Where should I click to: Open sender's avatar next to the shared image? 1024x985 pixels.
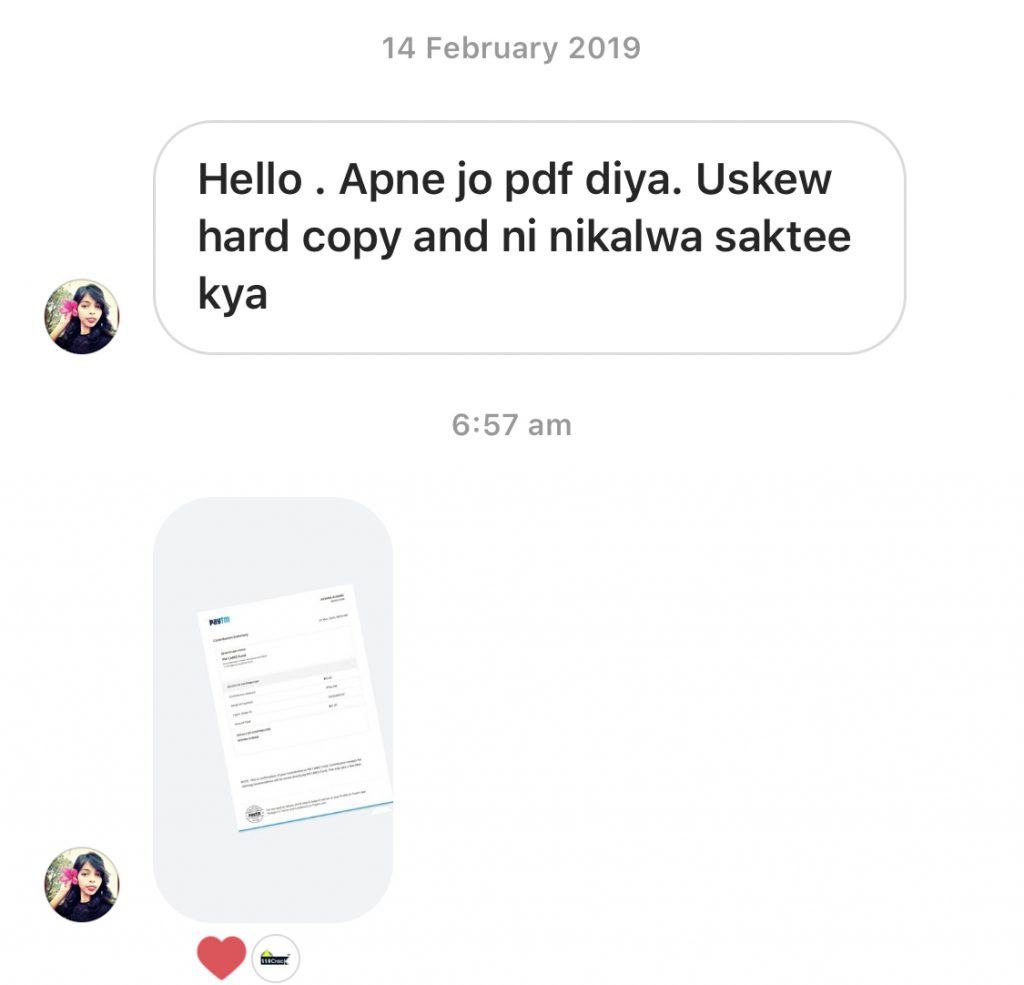point(82,884)
